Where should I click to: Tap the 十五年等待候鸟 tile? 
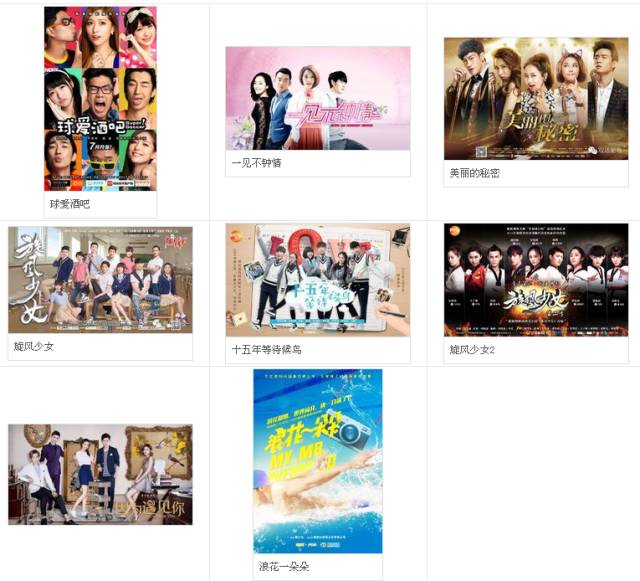click(317, 279)
